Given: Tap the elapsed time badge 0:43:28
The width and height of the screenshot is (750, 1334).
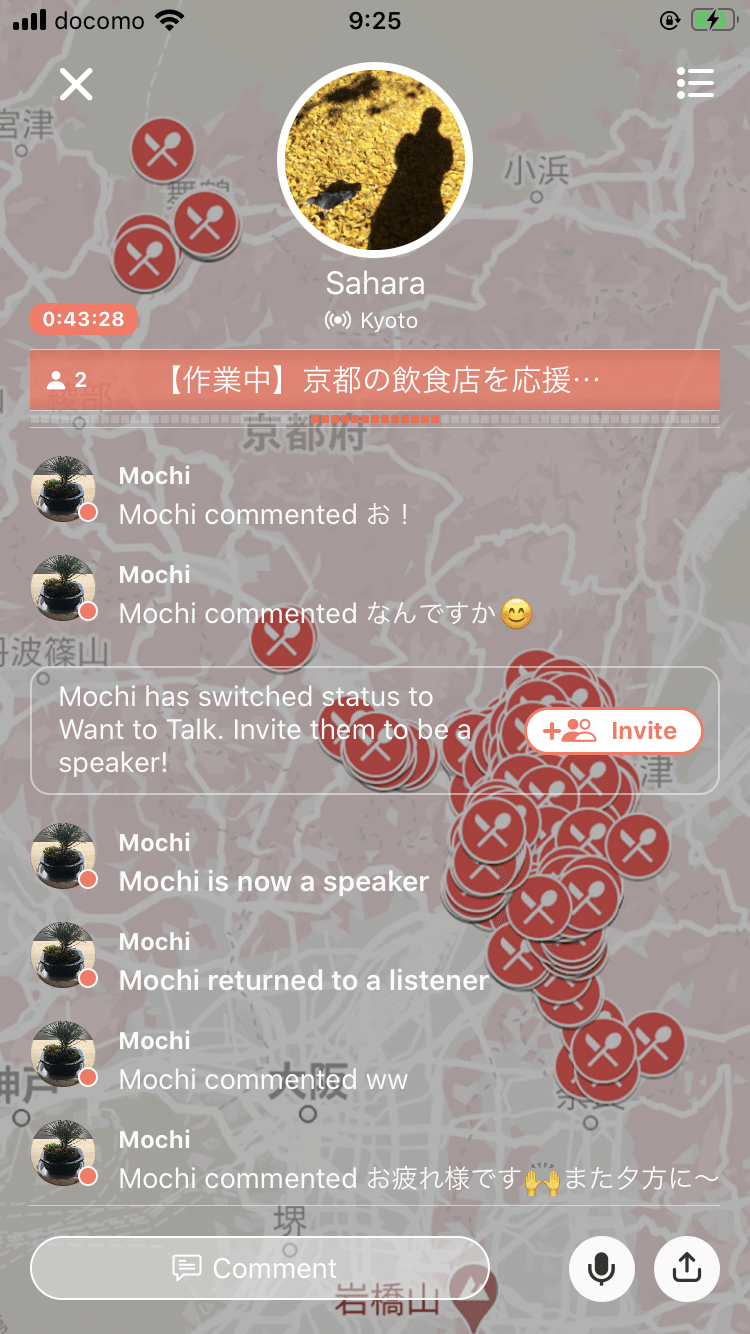Looking at the screenshot, I should (x=83, y=319).
